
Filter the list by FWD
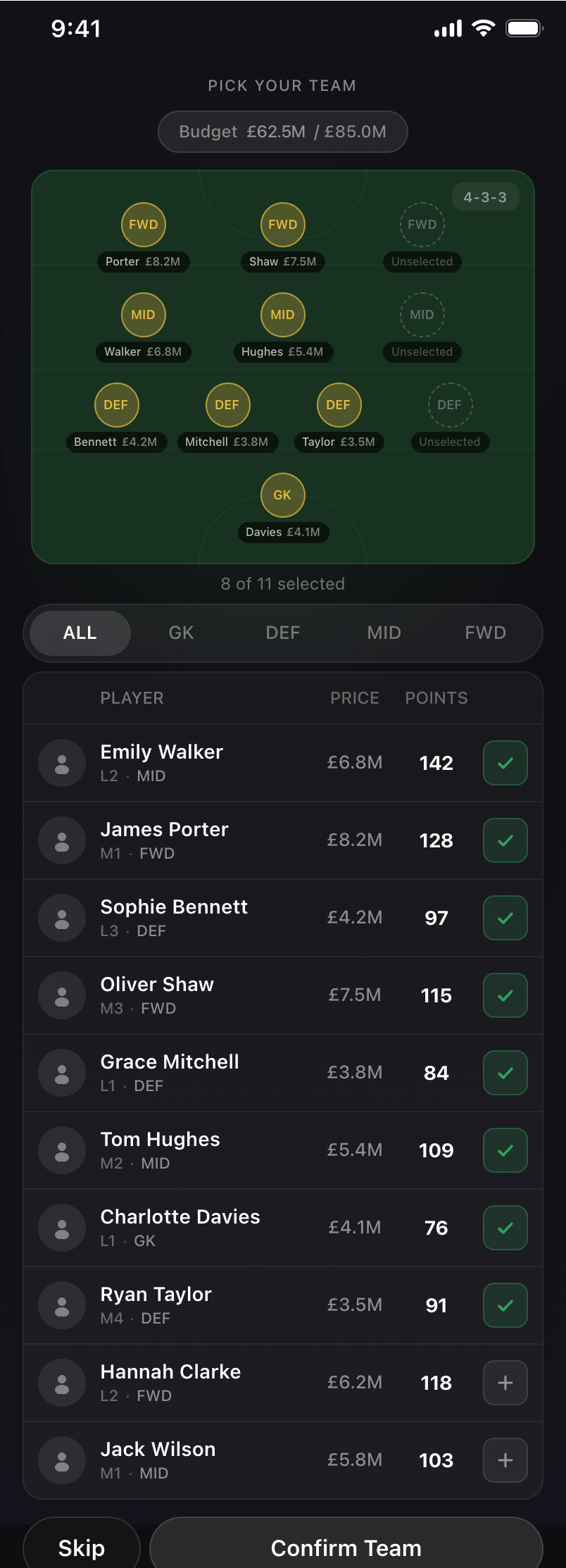pyautogui.click(x=485, y=633)
